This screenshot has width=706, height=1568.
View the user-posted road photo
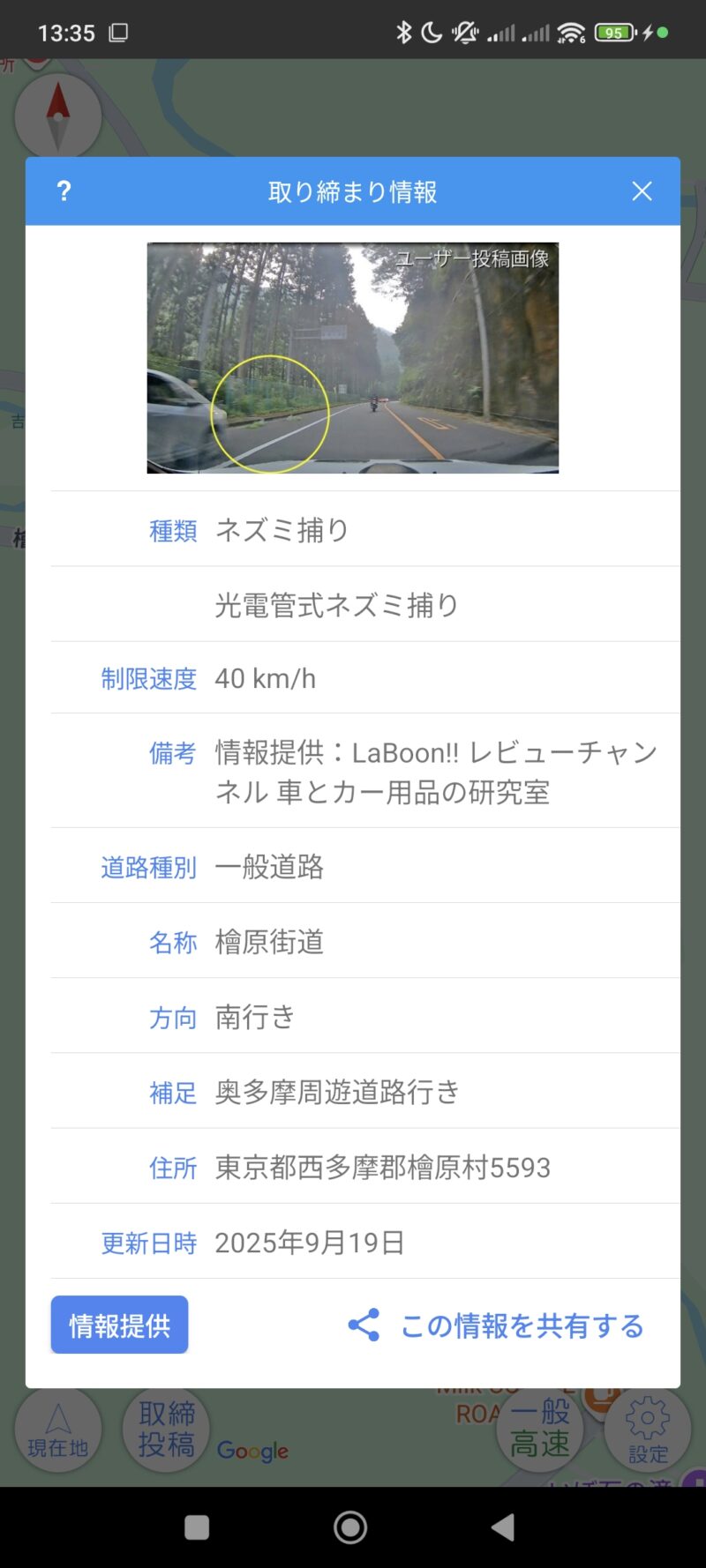(352, 358)
